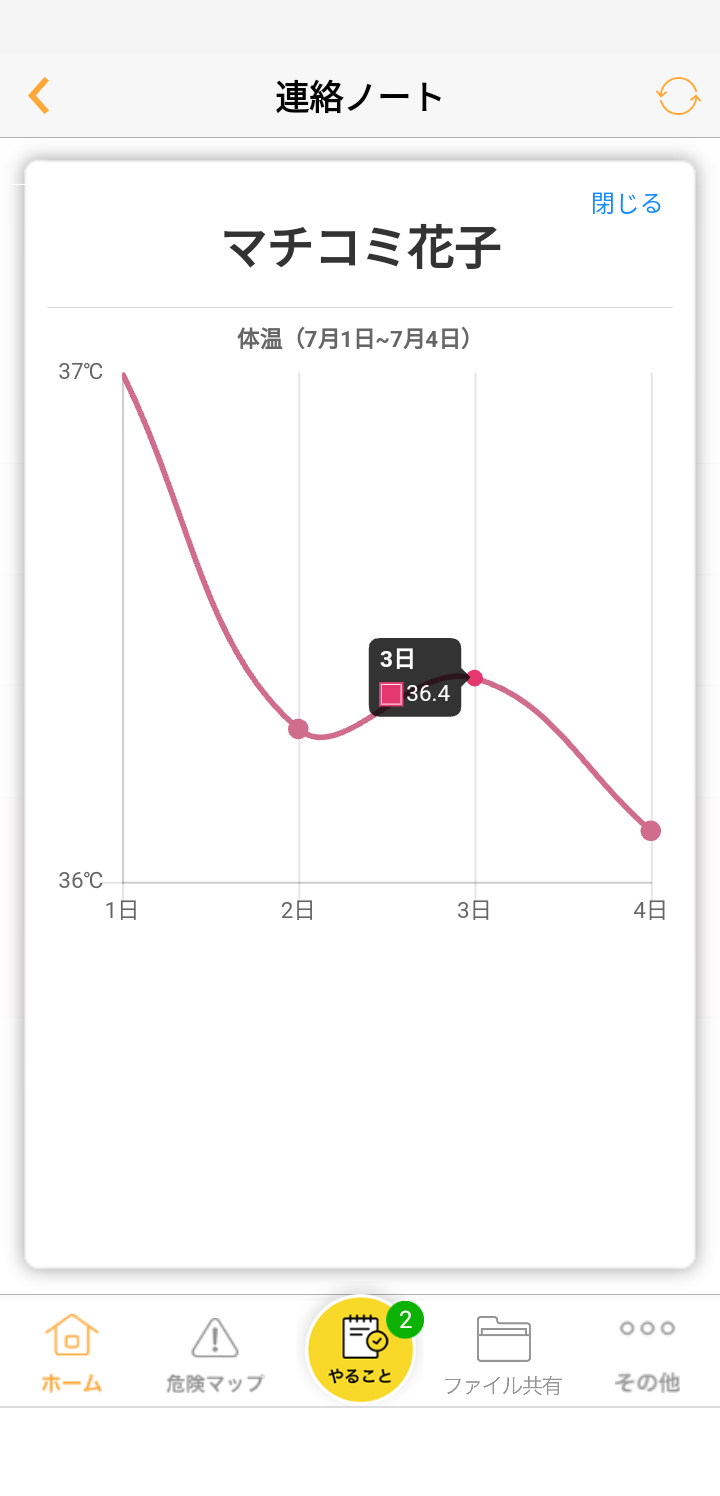Switch to the ファイル共有 tab
The width and height of the screenshot is (720, 1496).
pos(503,1355)
